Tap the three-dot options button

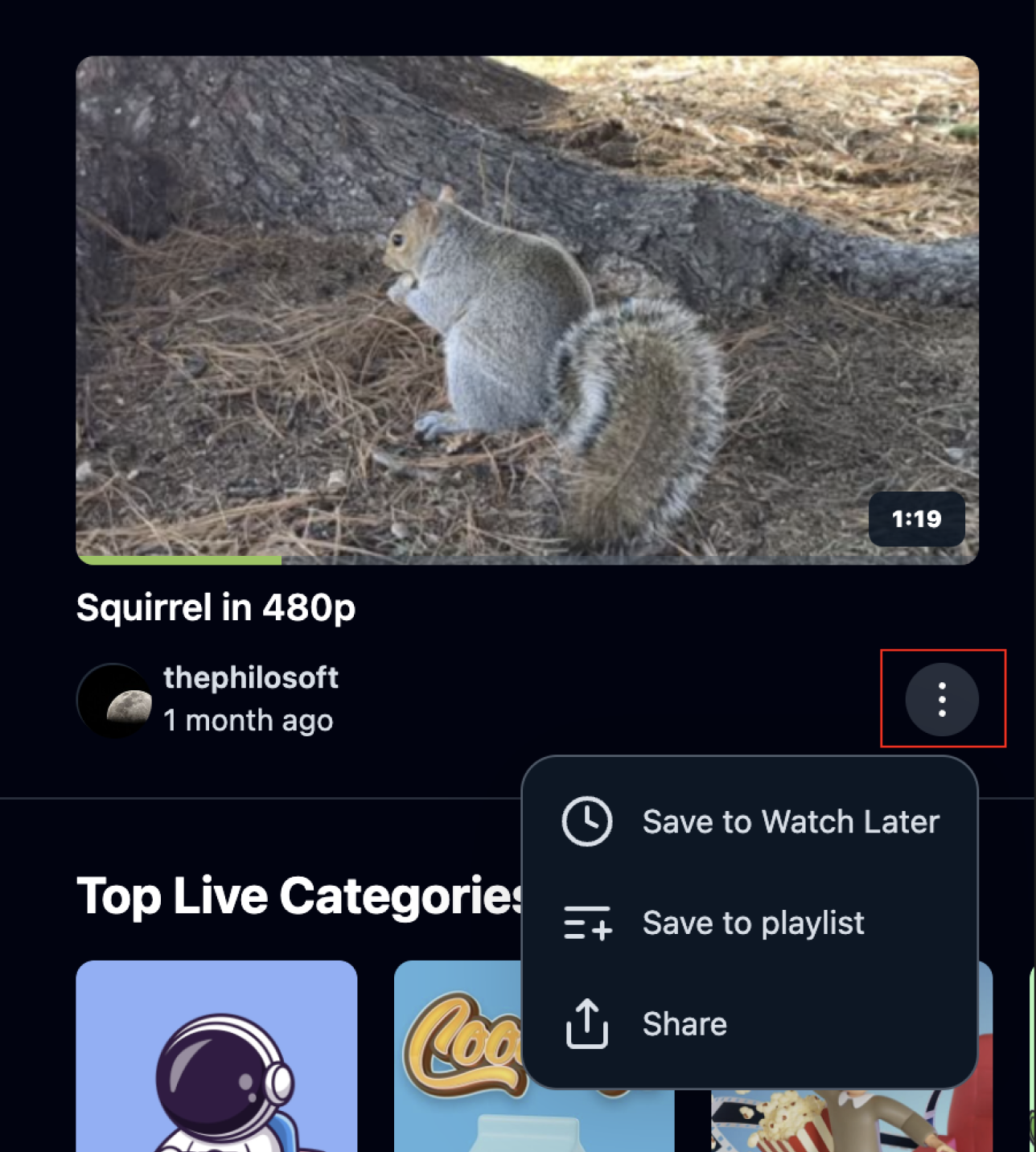[942, 699]
